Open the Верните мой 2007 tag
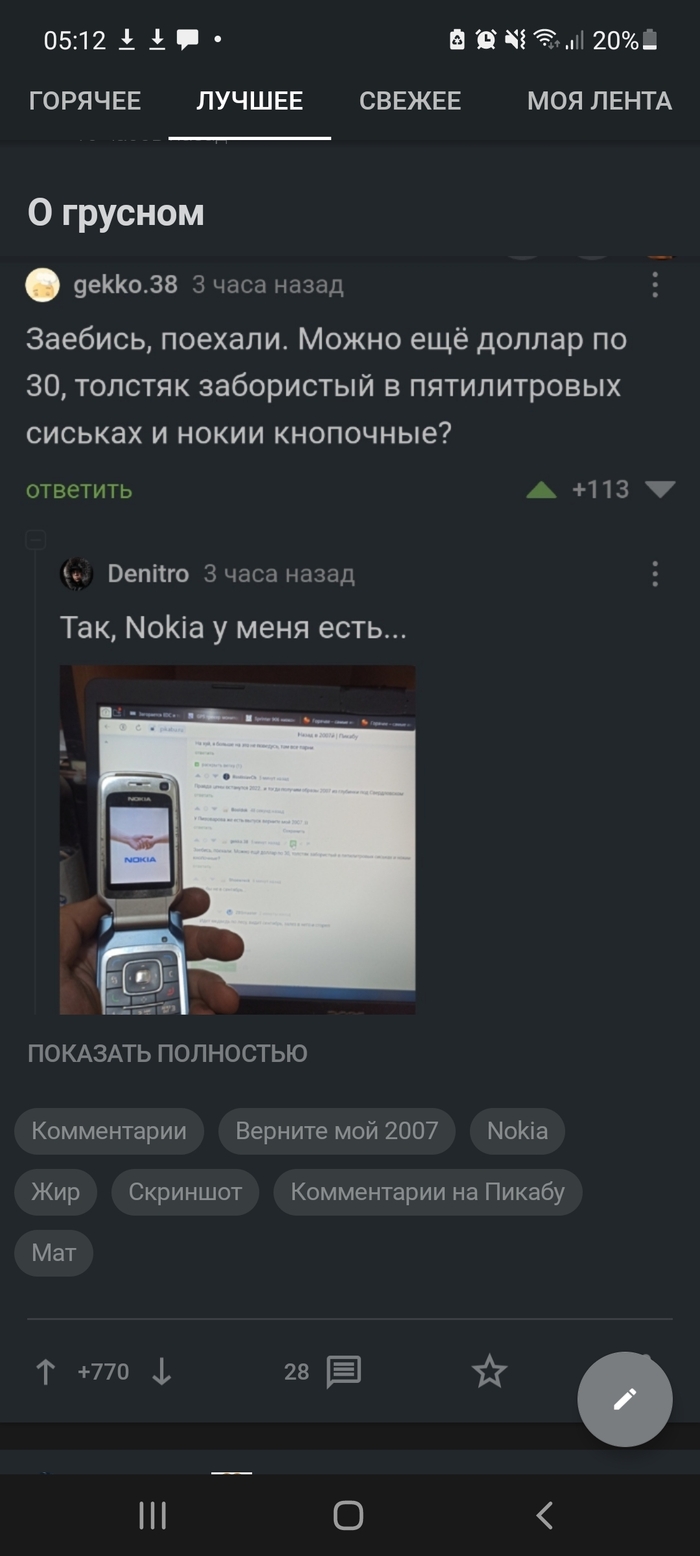This screenshot has height=1556, width=700. pos(337,1131)
